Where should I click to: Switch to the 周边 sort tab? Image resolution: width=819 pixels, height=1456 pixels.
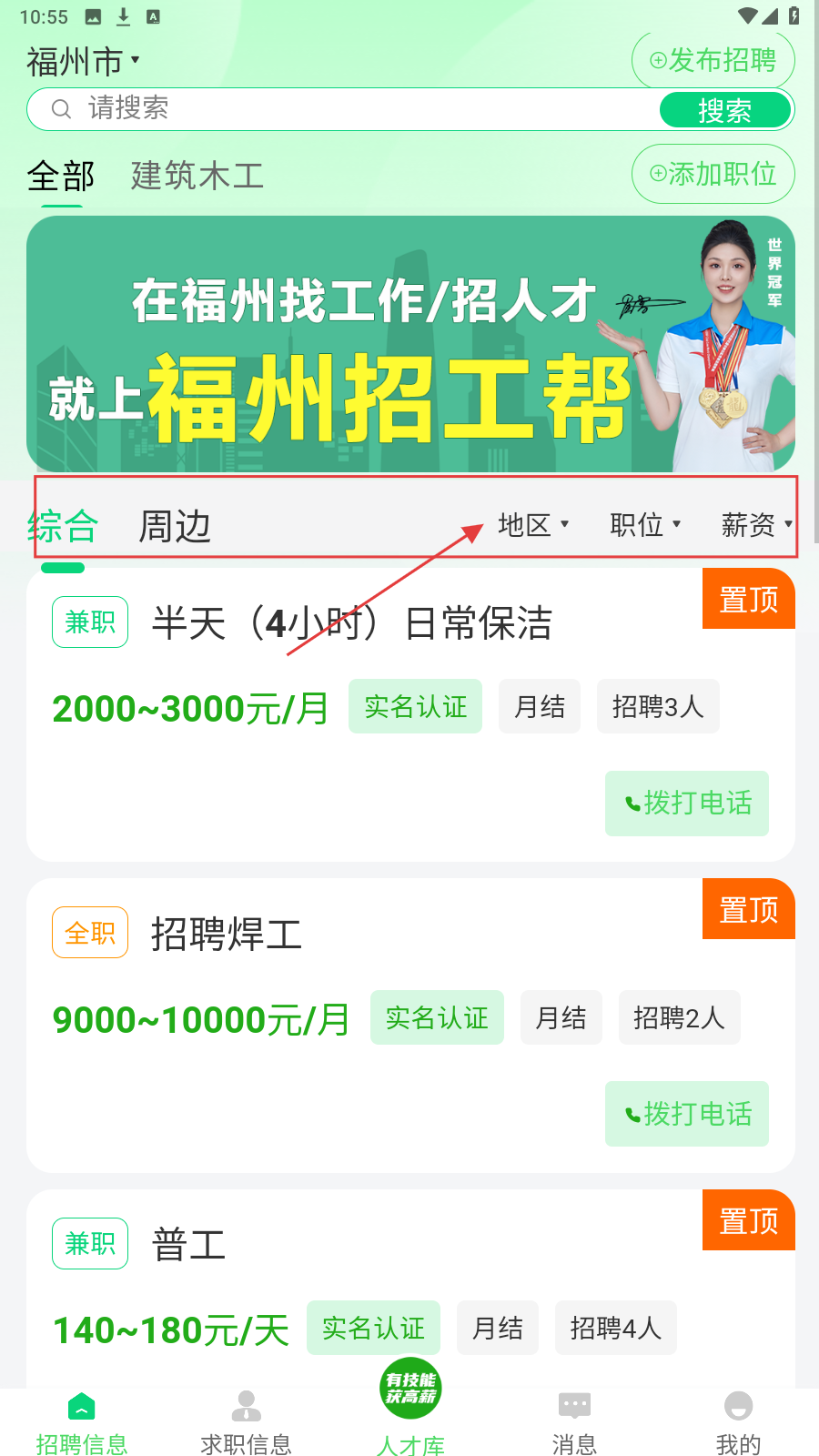pyautogui.click(x=174, y=526)
